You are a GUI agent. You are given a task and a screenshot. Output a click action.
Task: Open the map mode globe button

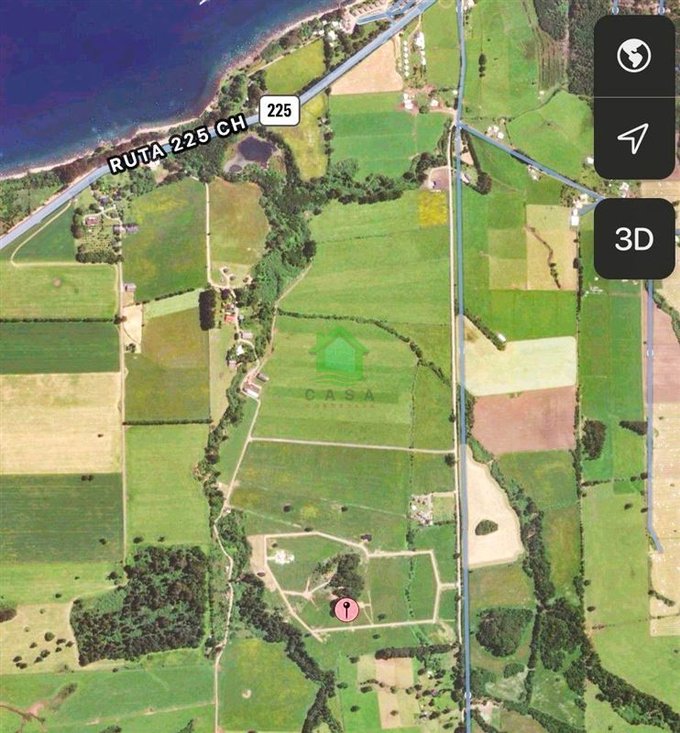(634, 56)
